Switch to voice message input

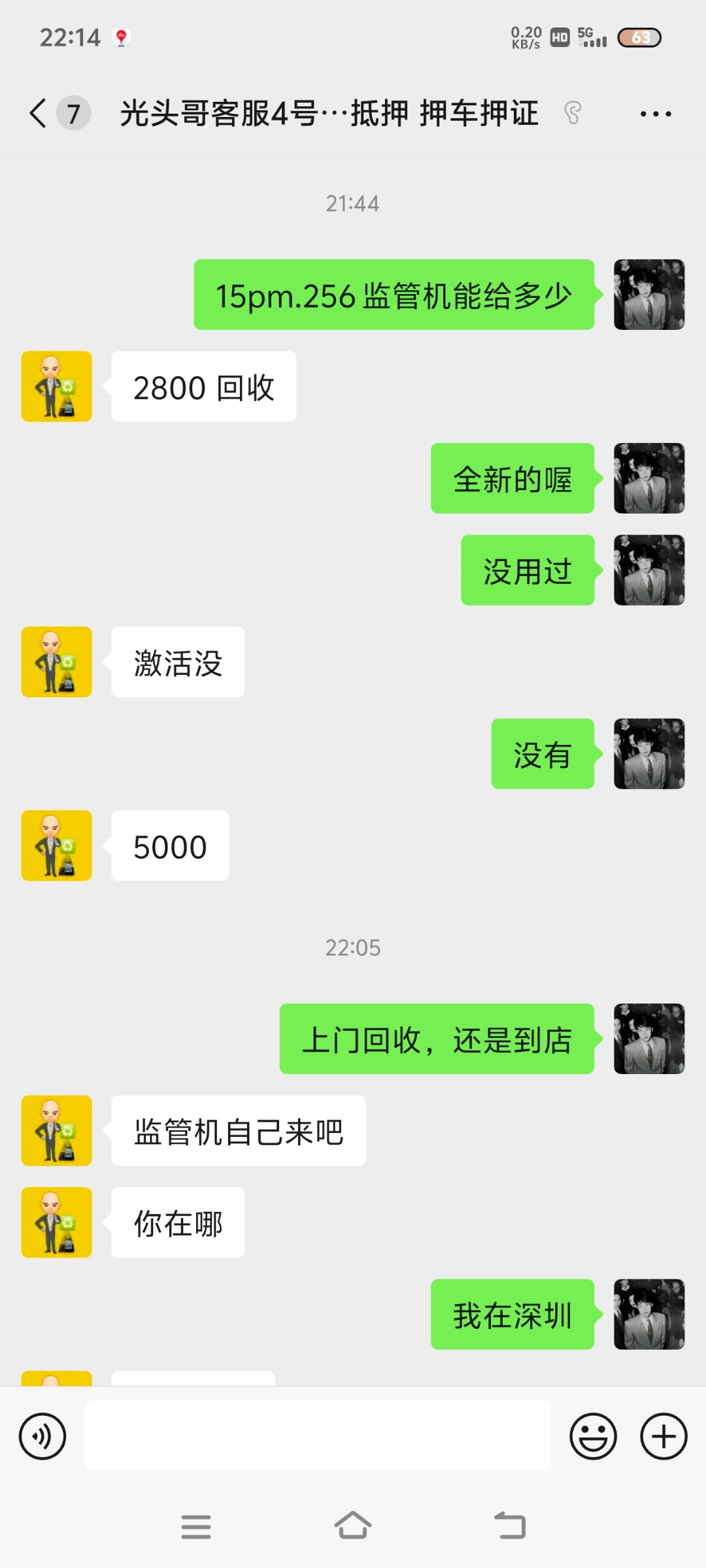[42, 1436]
